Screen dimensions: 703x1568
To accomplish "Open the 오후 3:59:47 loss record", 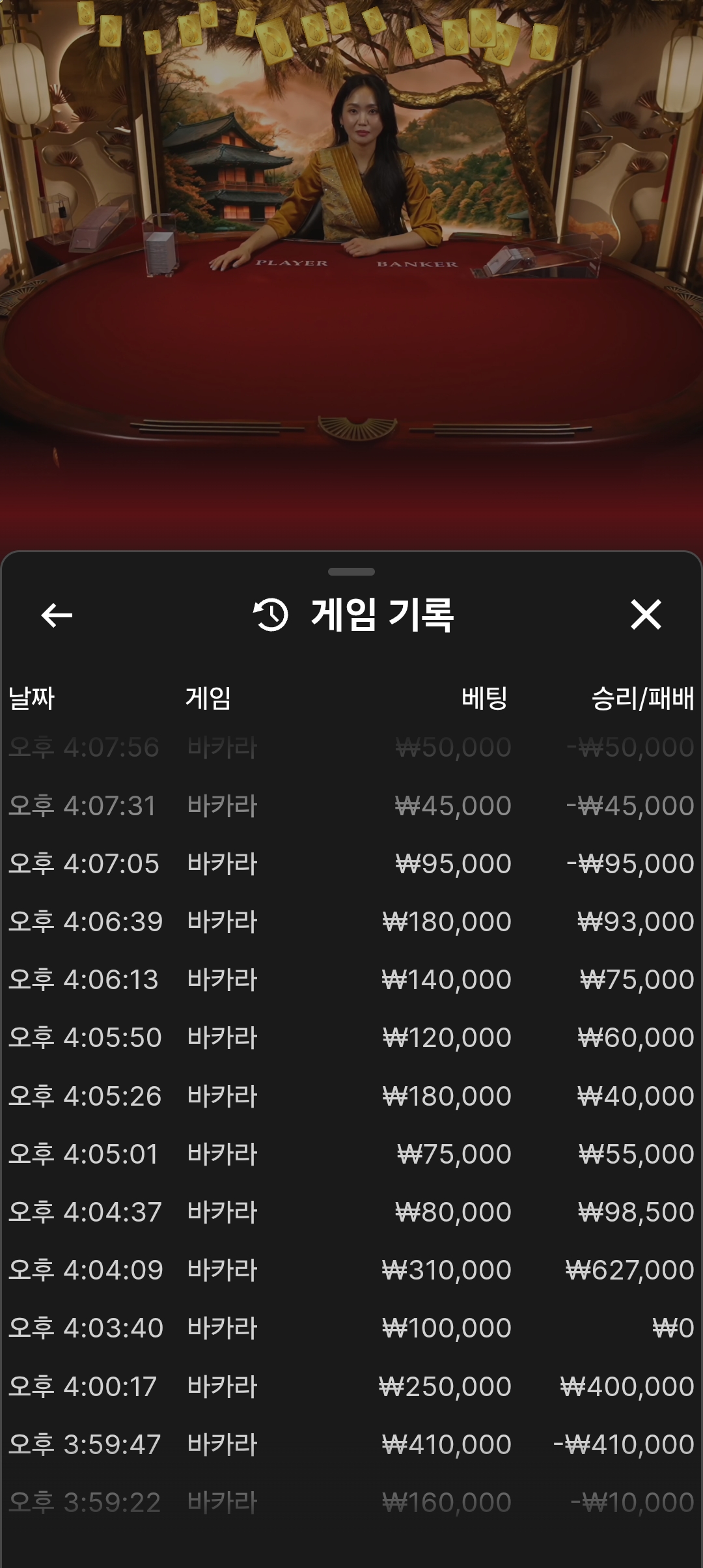I will tap(351, 1444).
